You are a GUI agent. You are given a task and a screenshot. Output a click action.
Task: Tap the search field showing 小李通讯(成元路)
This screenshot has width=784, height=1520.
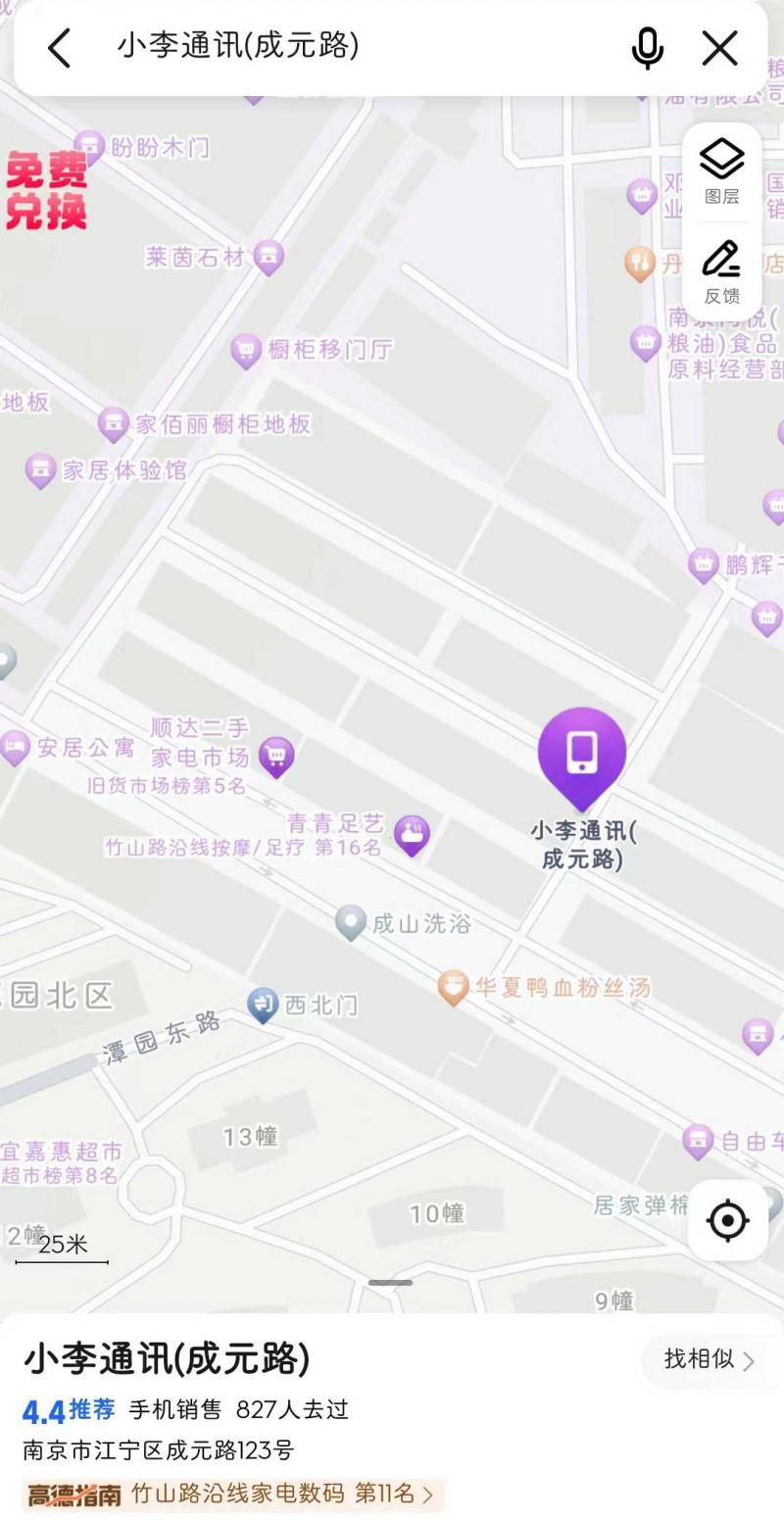point(343,46)
